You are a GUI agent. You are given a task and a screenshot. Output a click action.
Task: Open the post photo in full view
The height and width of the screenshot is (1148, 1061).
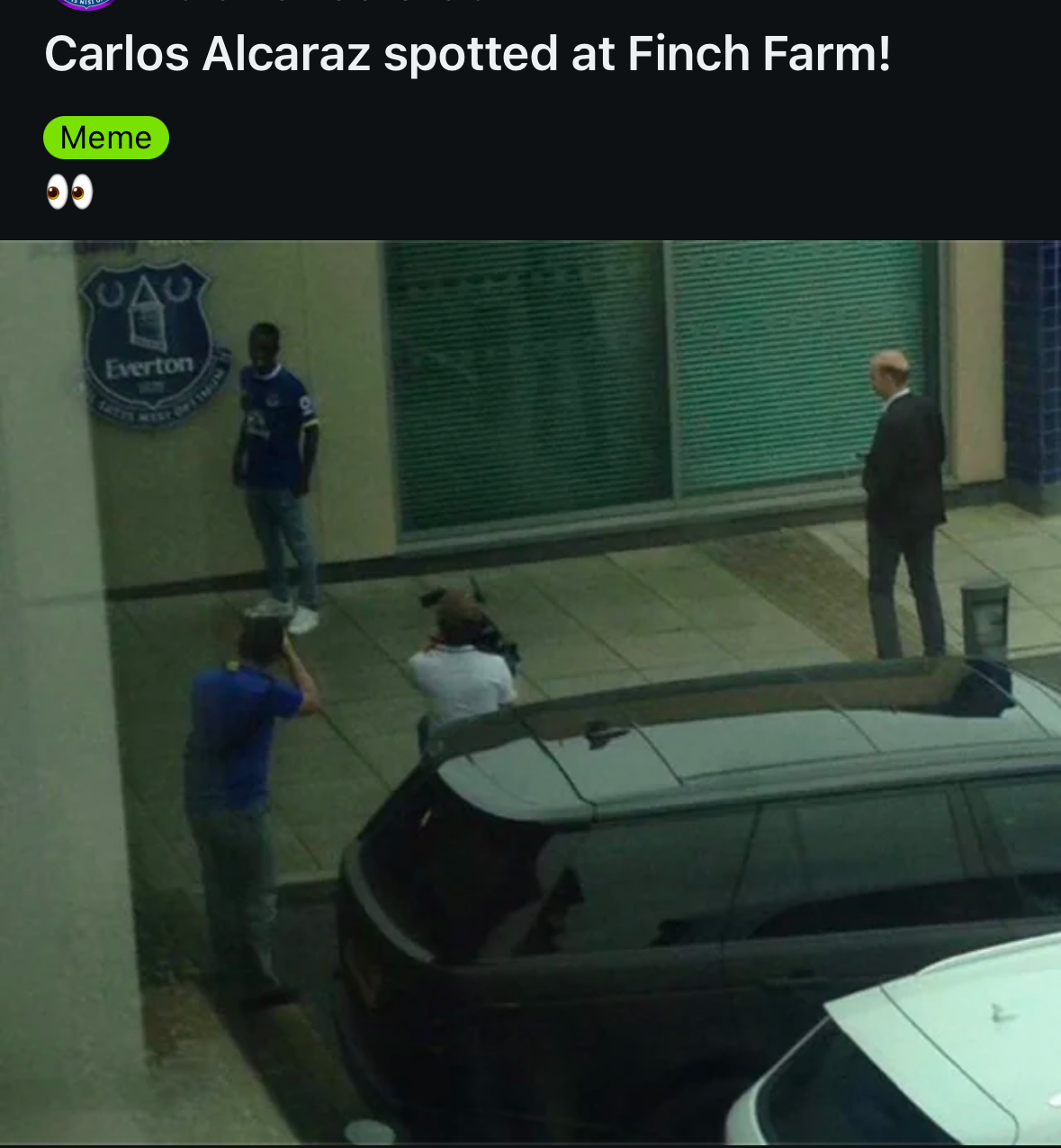(530, 692)
